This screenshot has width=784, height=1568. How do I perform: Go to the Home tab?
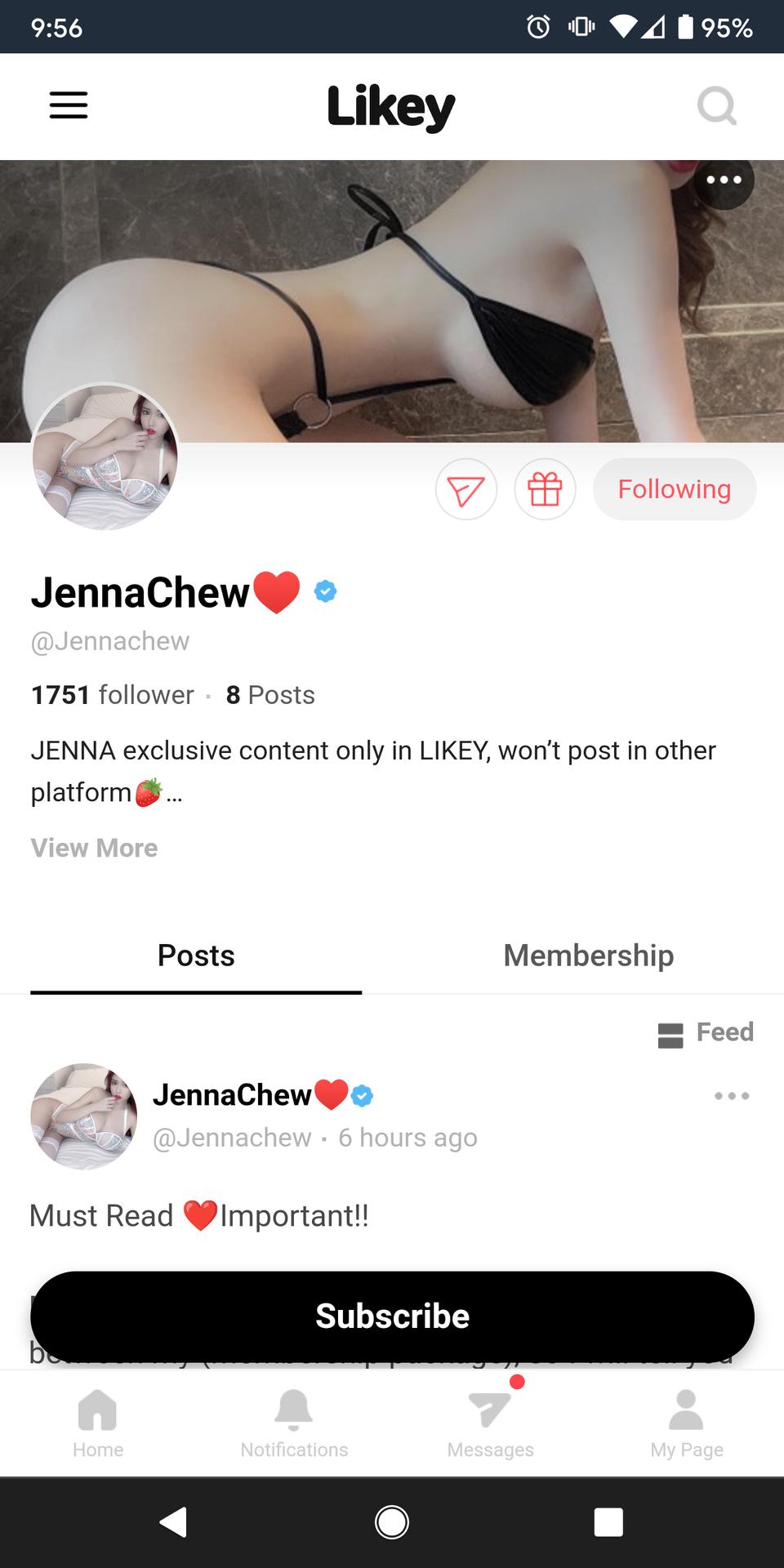pos(98,1424)
